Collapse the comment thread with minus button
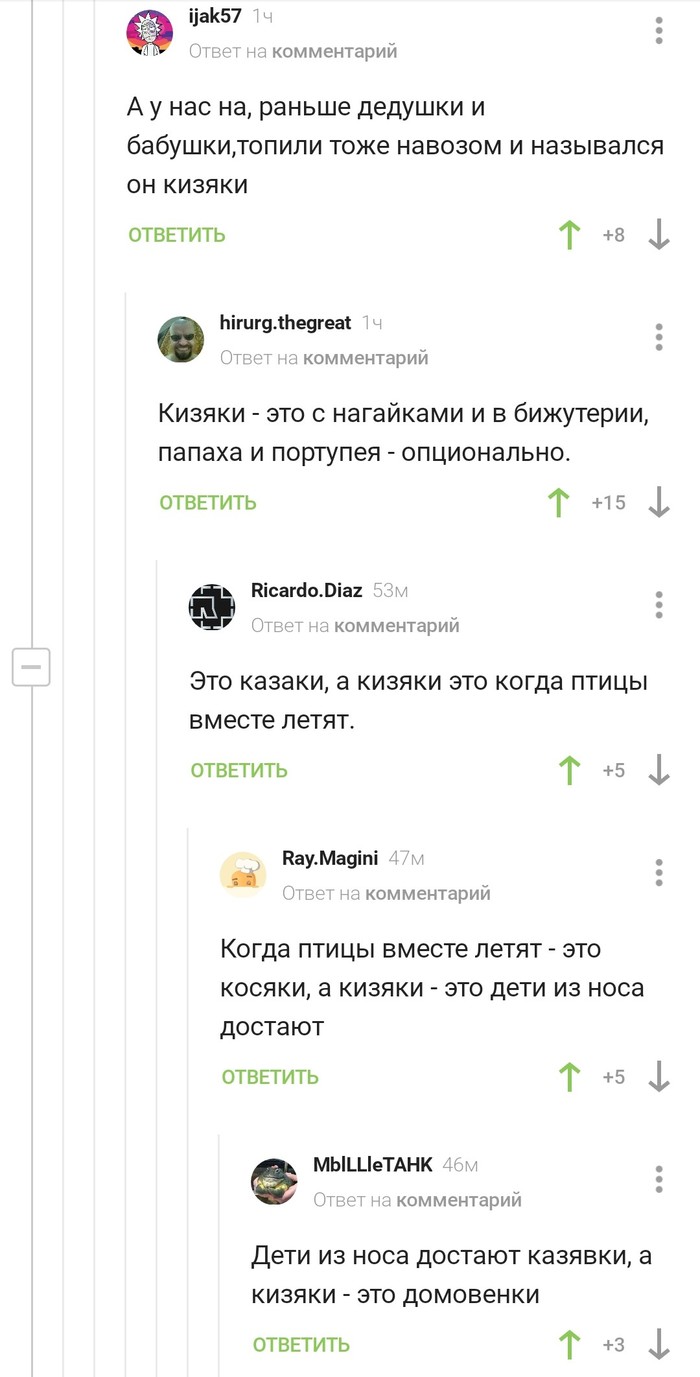 (31, 666)
